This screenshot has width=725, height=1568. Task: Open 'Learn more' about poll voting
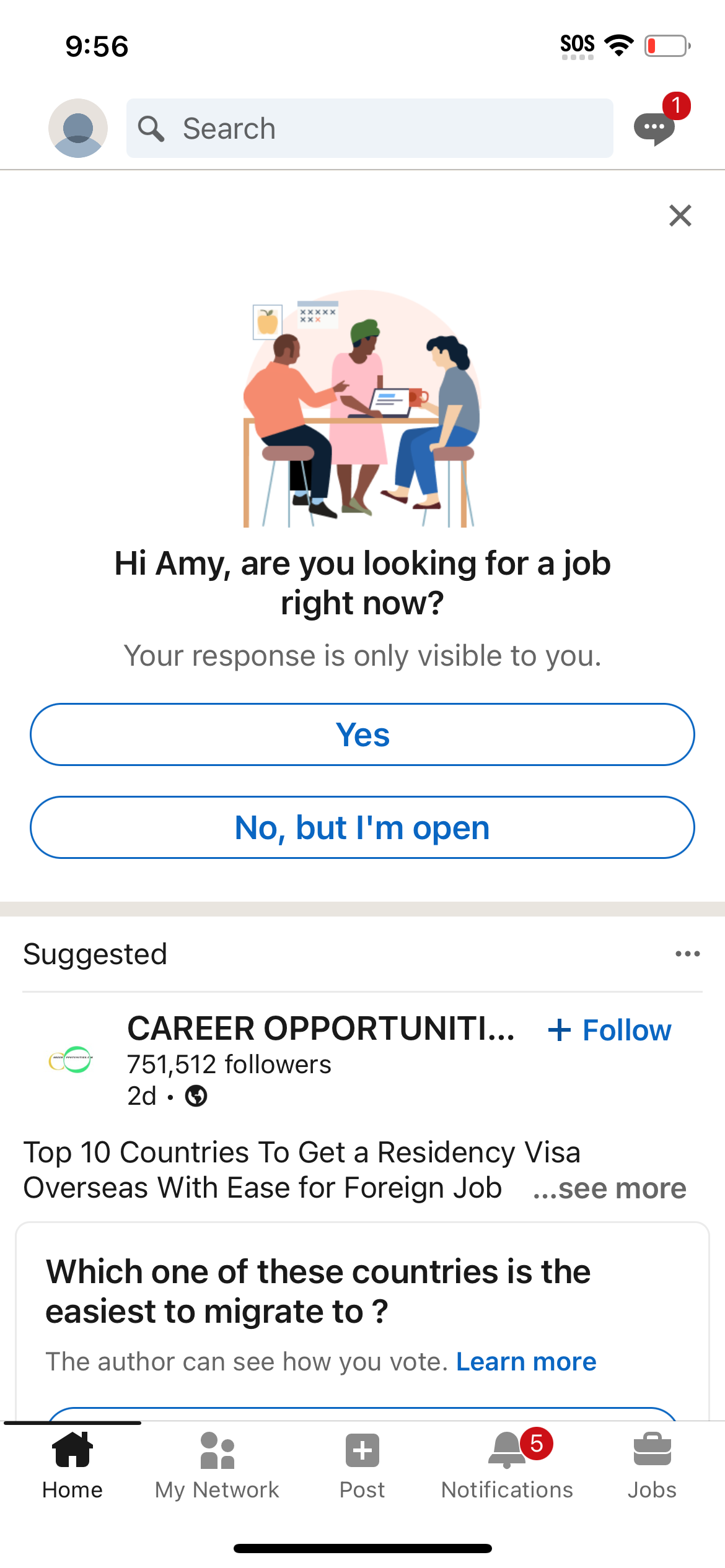click(525, 1361)
